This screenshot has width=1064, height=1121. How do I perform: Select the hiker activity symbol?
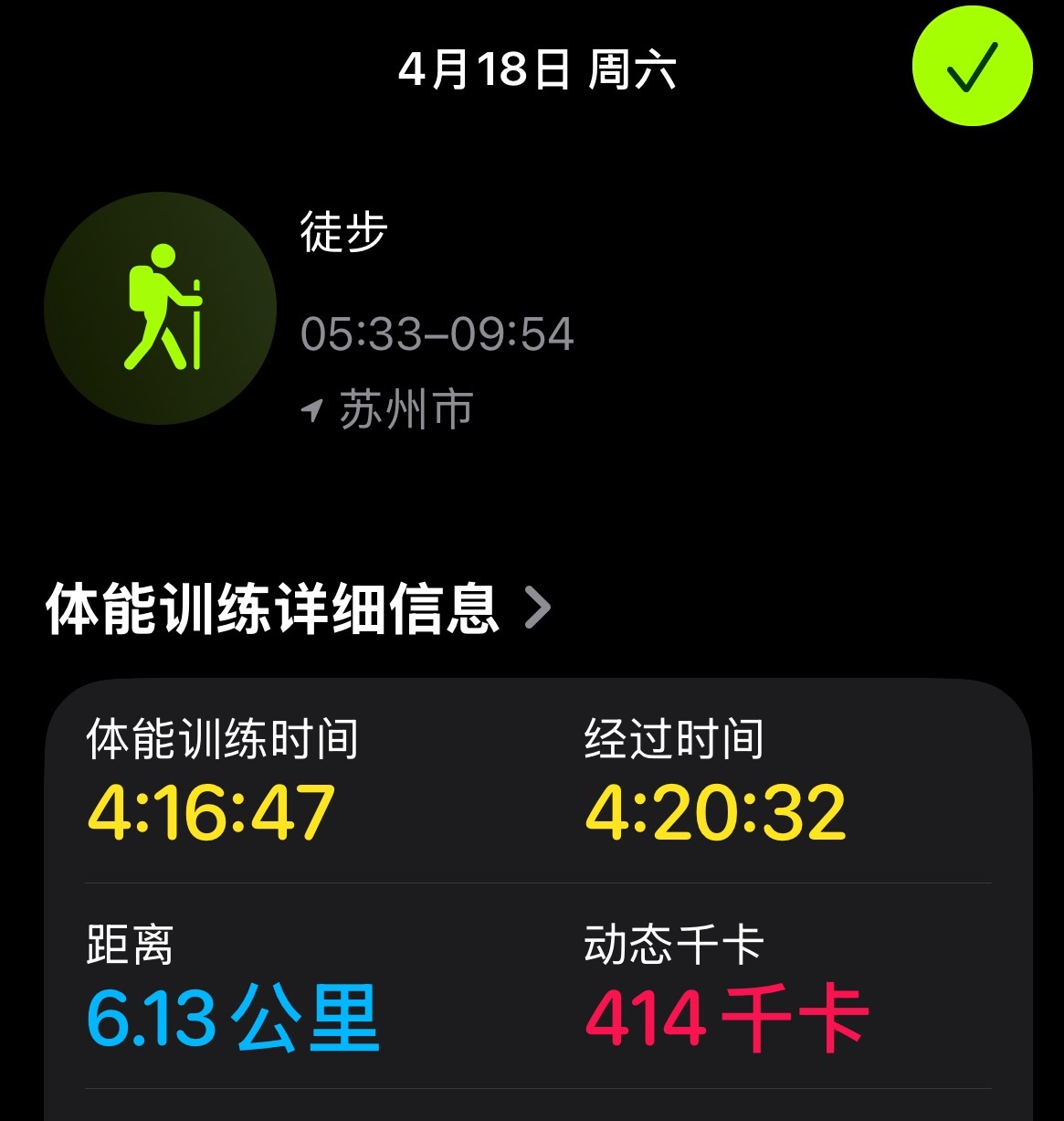164,306
